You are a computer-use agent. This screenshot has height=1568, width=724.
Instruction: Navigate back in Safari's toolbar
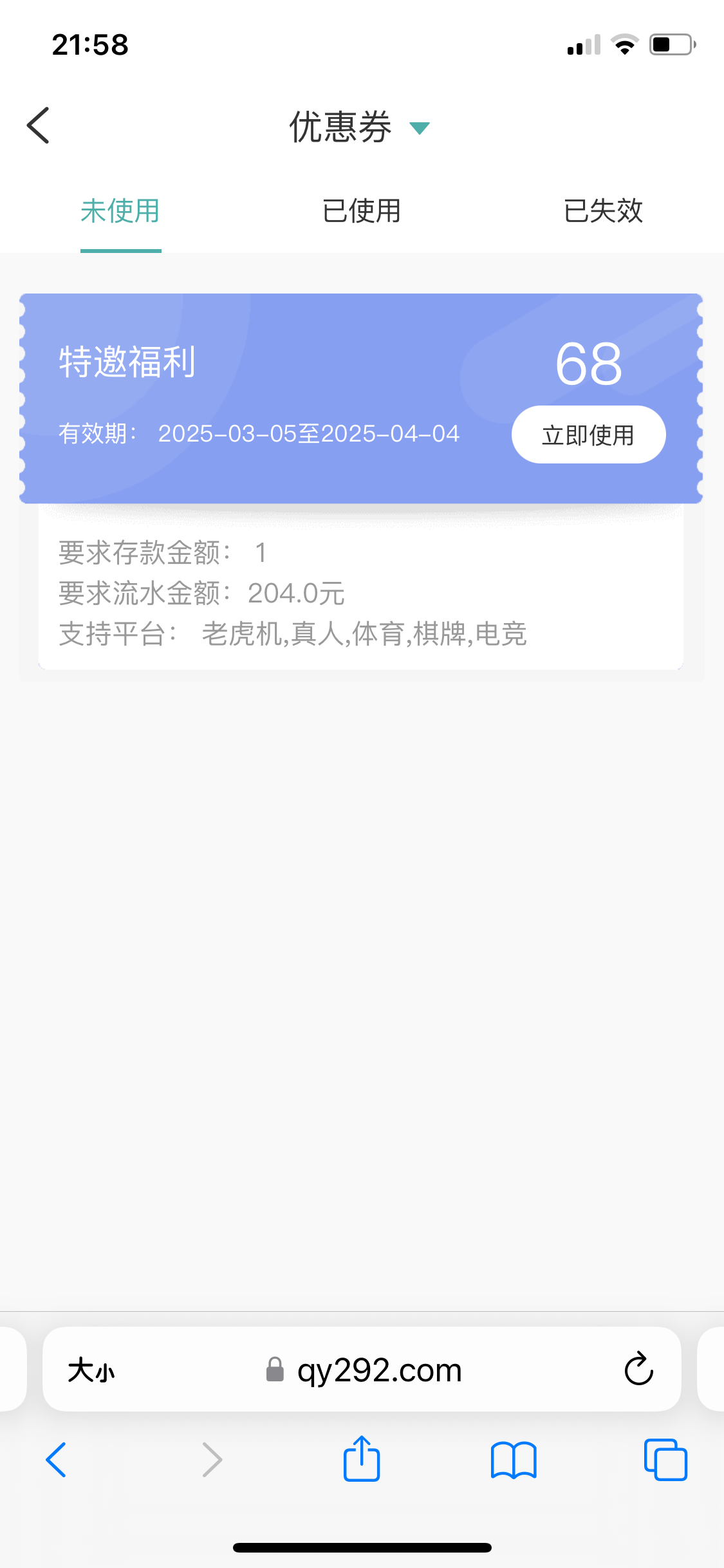click(x=56, y=1459)
